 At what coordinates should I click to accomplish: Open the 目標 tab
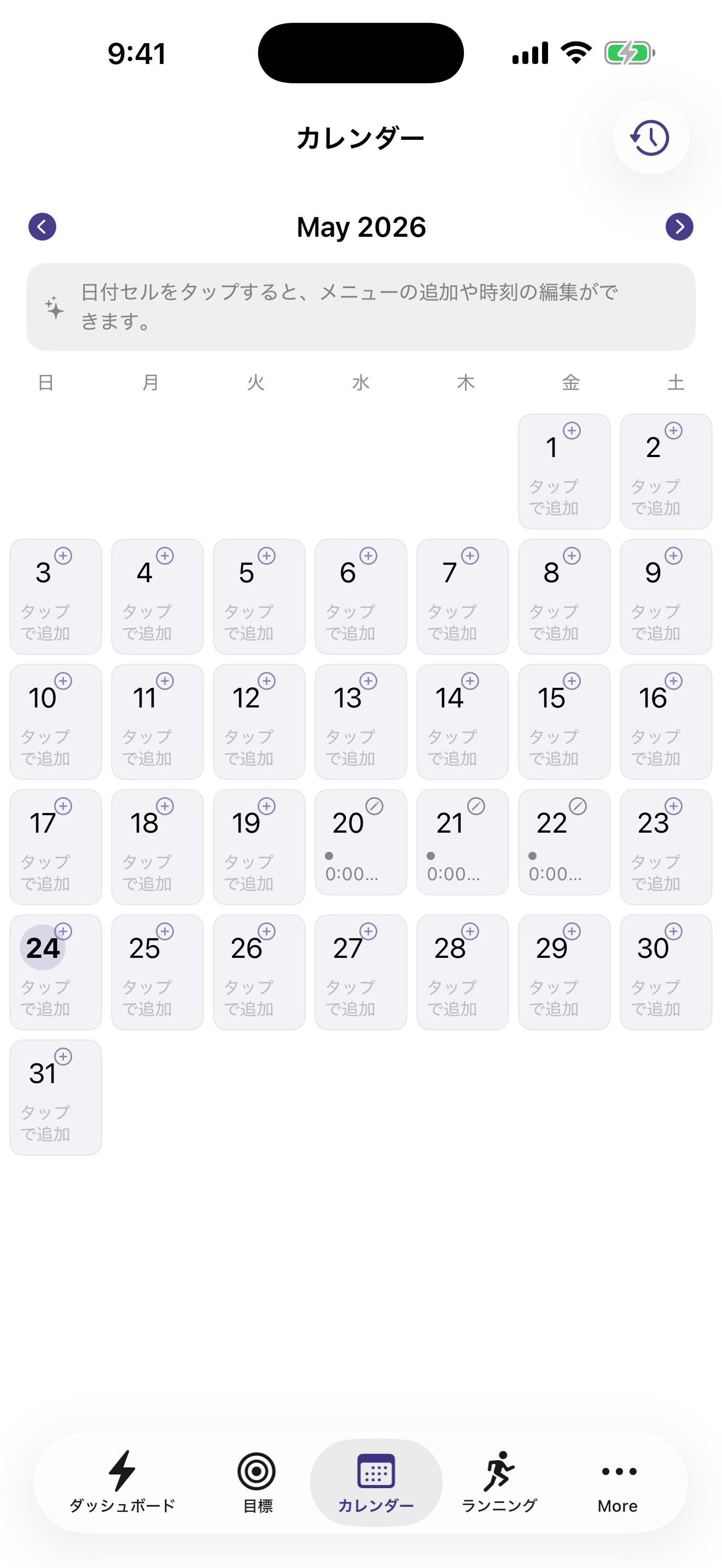coord(257,1482)
